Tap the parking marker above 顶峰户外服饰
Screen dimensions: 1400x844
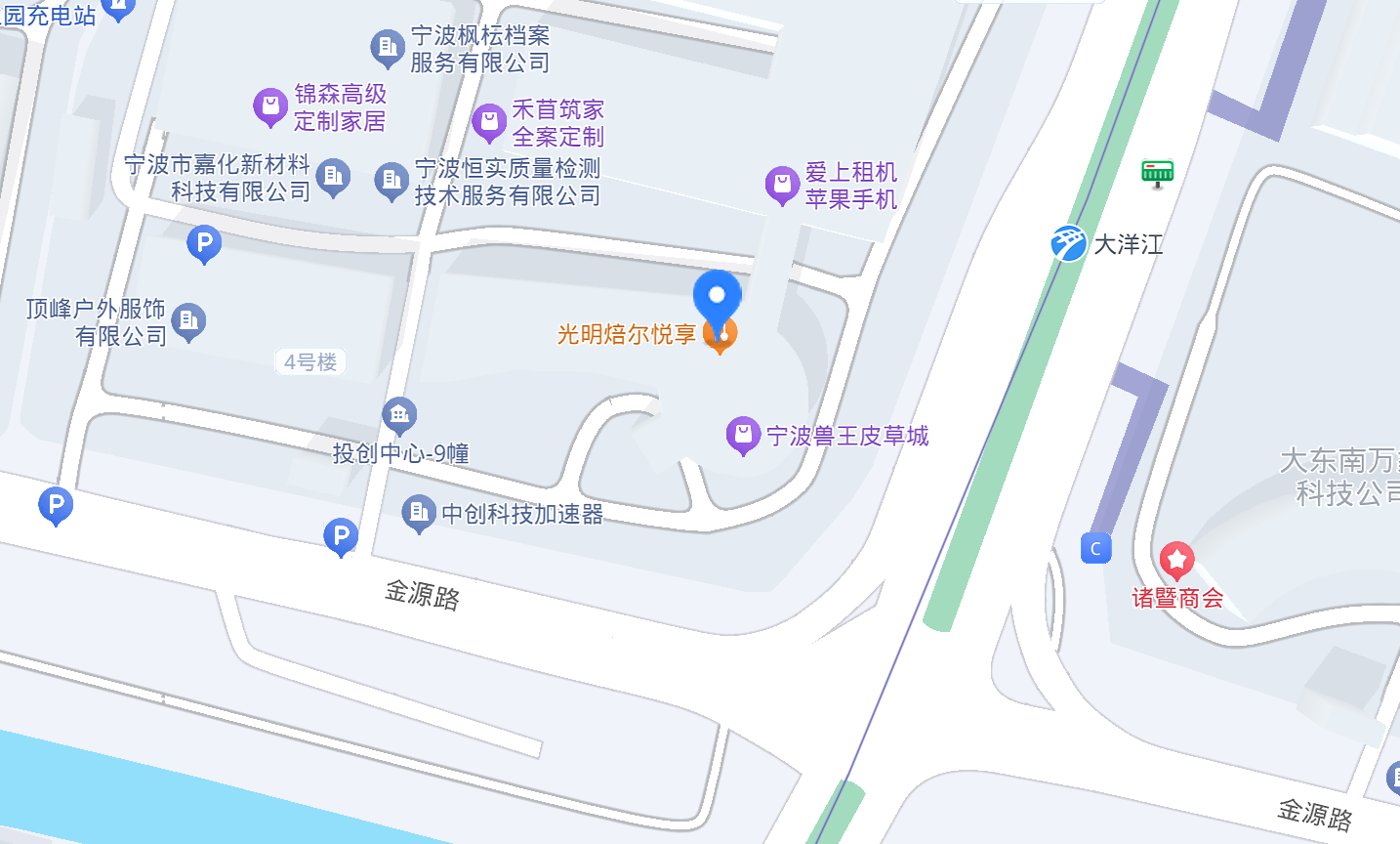[x=204, y=243]
